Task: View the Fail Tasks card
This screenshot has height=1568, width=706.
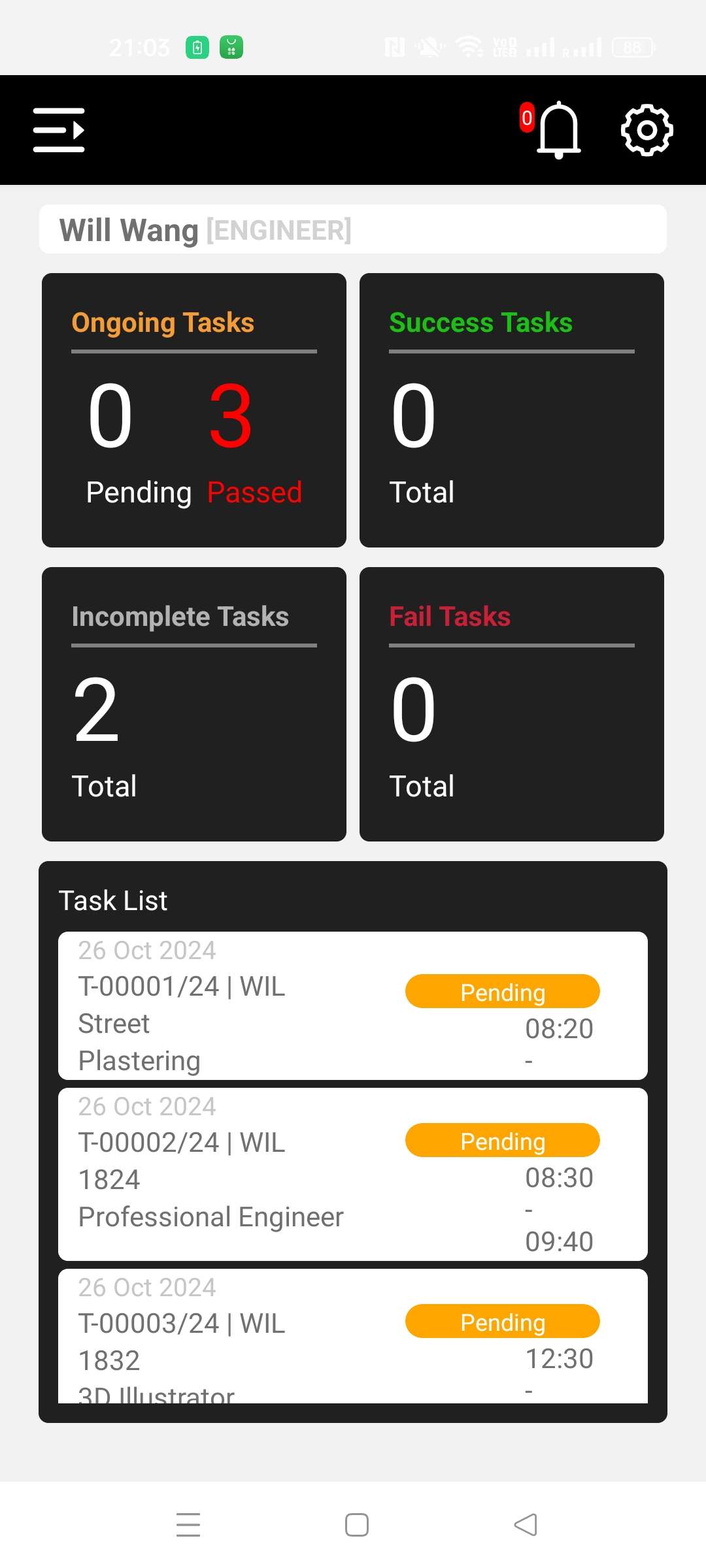Action: (x=512, y=704)
